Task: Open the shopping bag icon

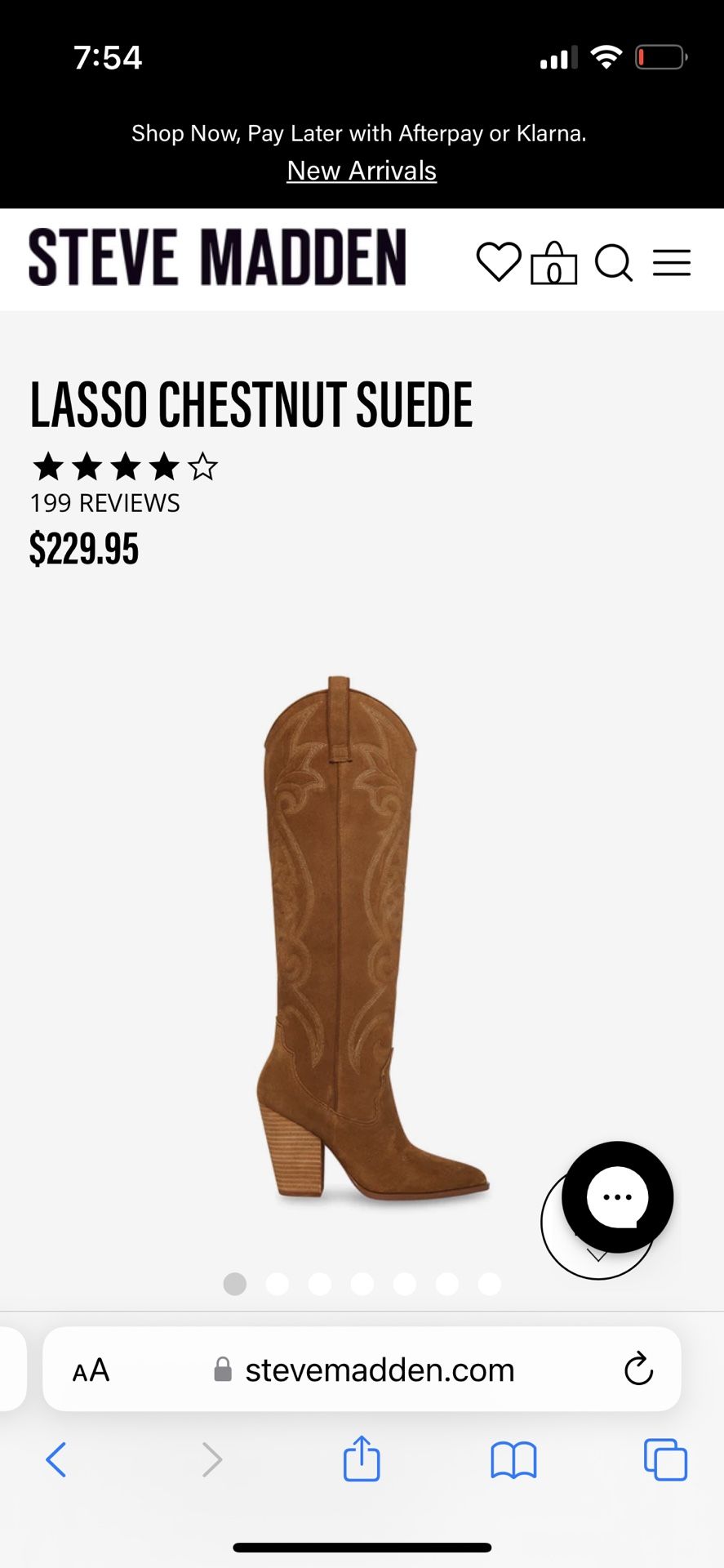Action: pos(554,263)
